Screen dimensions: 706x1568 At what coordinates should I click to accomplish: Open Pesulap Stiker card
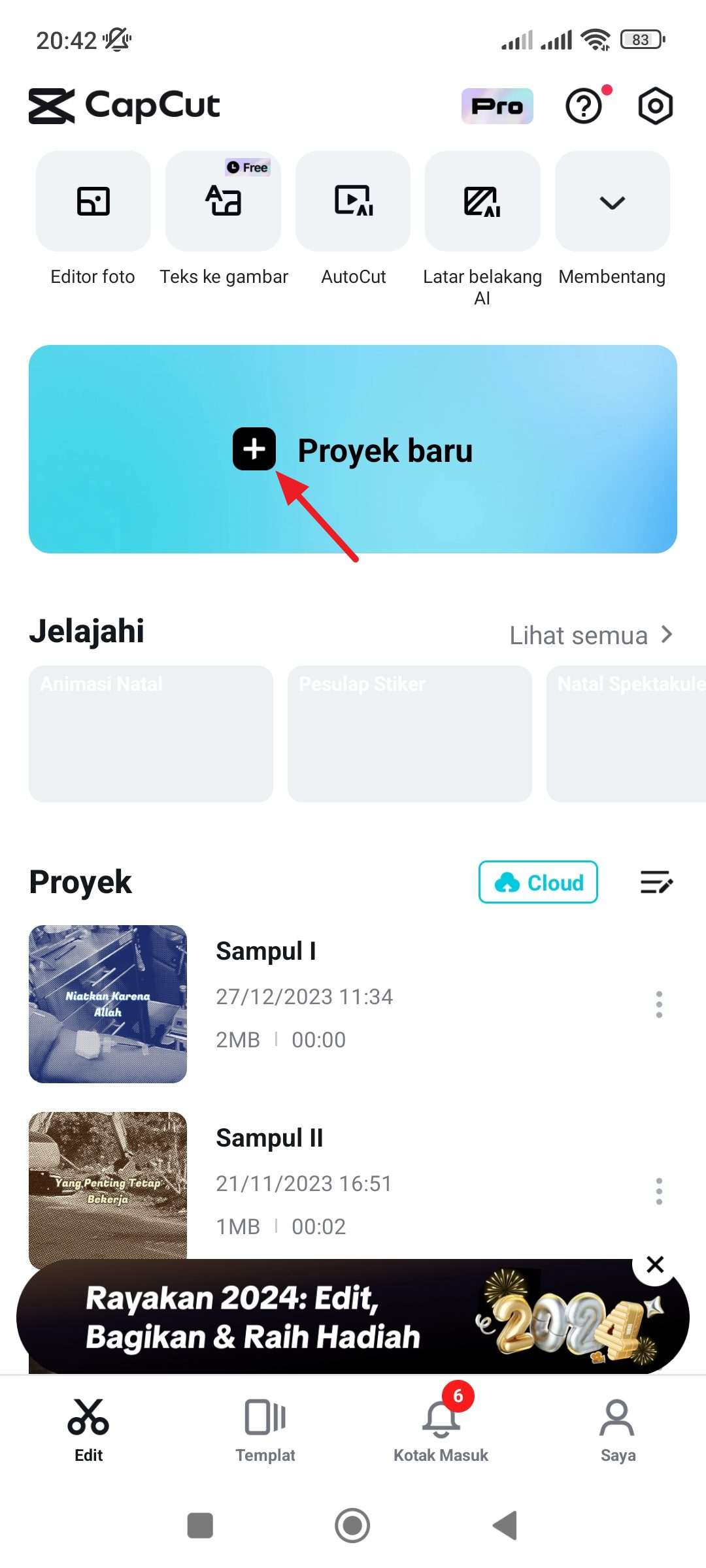pos(410,734)
